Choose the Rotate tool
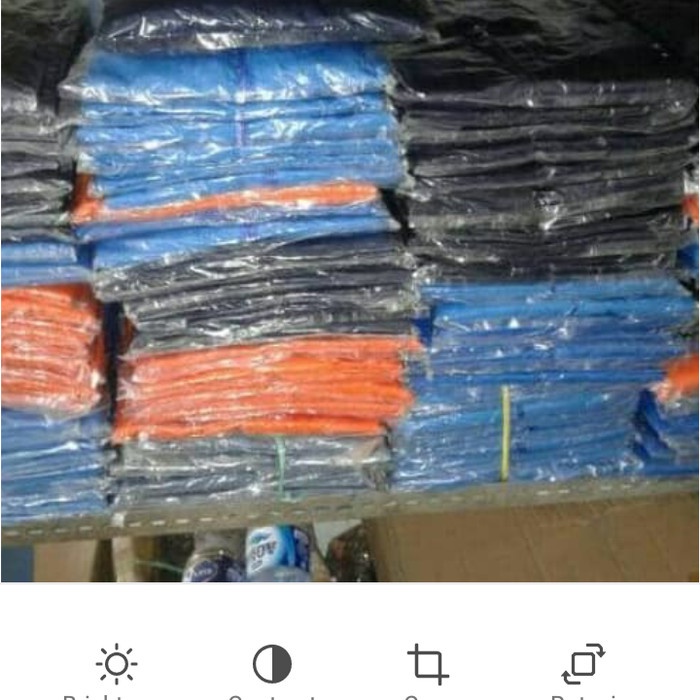 (x=583, y=666)
